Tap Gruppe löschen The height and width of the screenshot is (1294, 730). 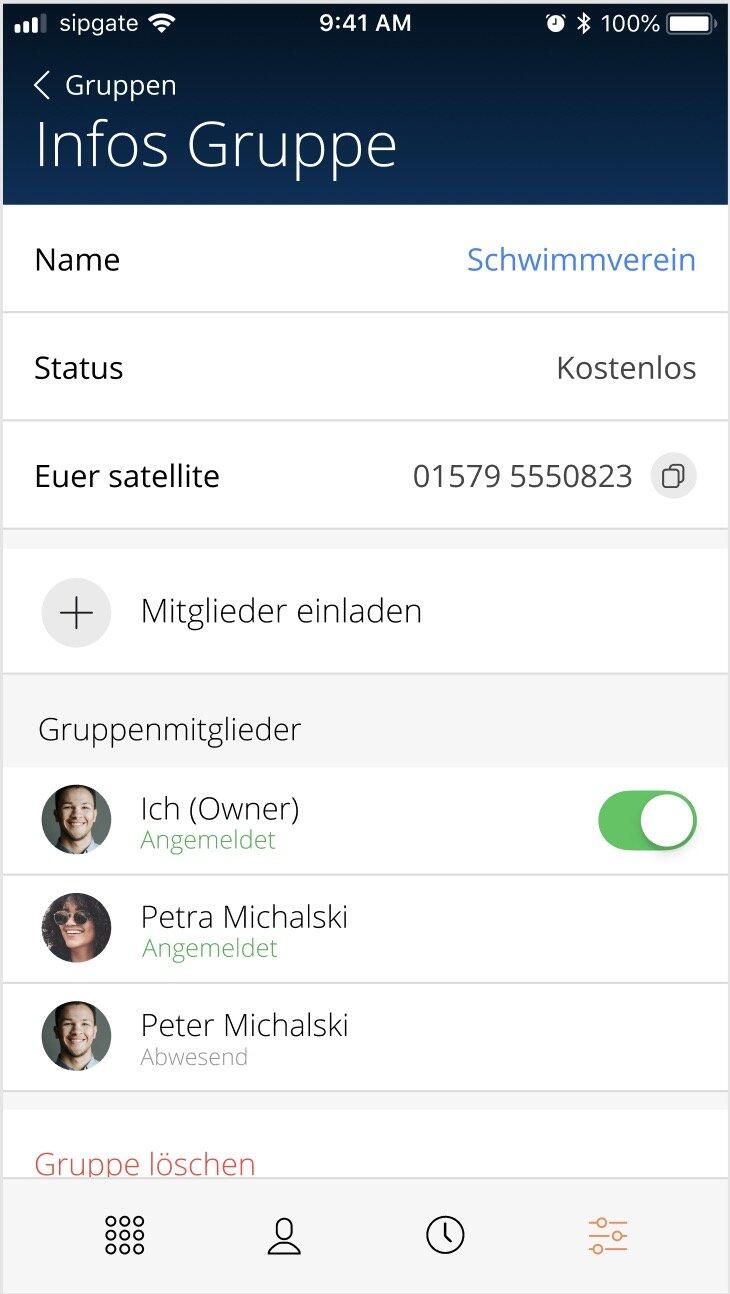click(x=145, y=1163)
